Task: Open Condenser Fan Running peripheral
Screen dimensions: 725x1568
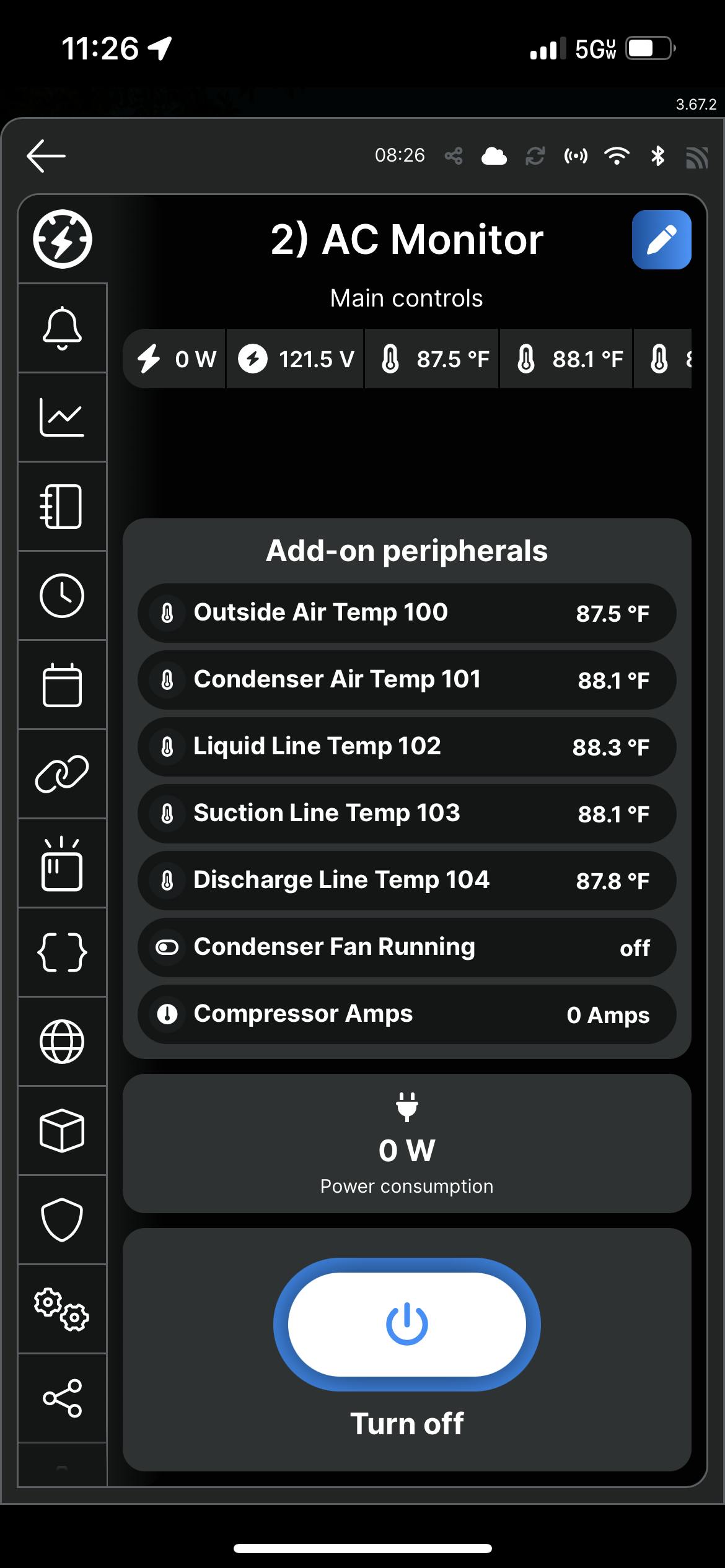Action: coord(406,947)
